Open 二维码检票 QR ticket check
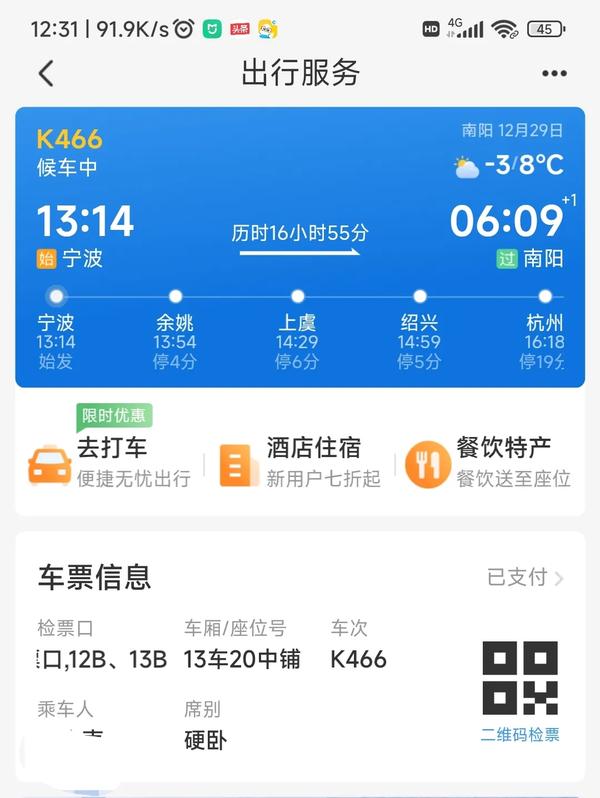Viewport: 600px width, 798px height. point(520,692)
